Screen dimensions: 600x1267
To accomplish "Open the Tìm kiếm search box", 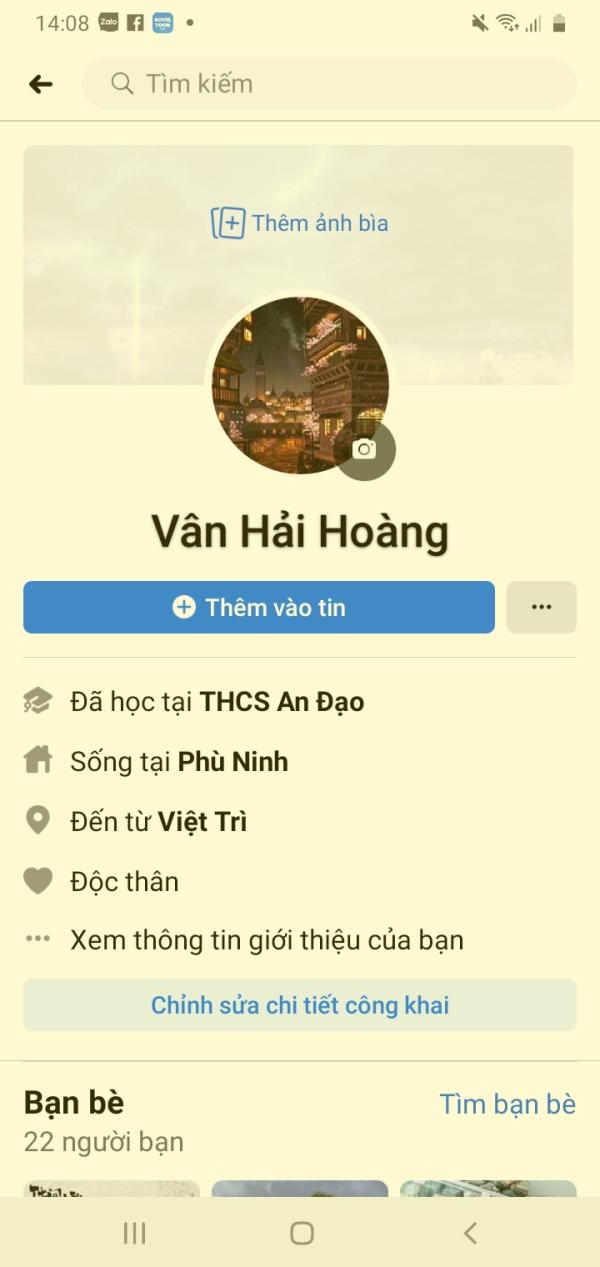I will point(329,84).
